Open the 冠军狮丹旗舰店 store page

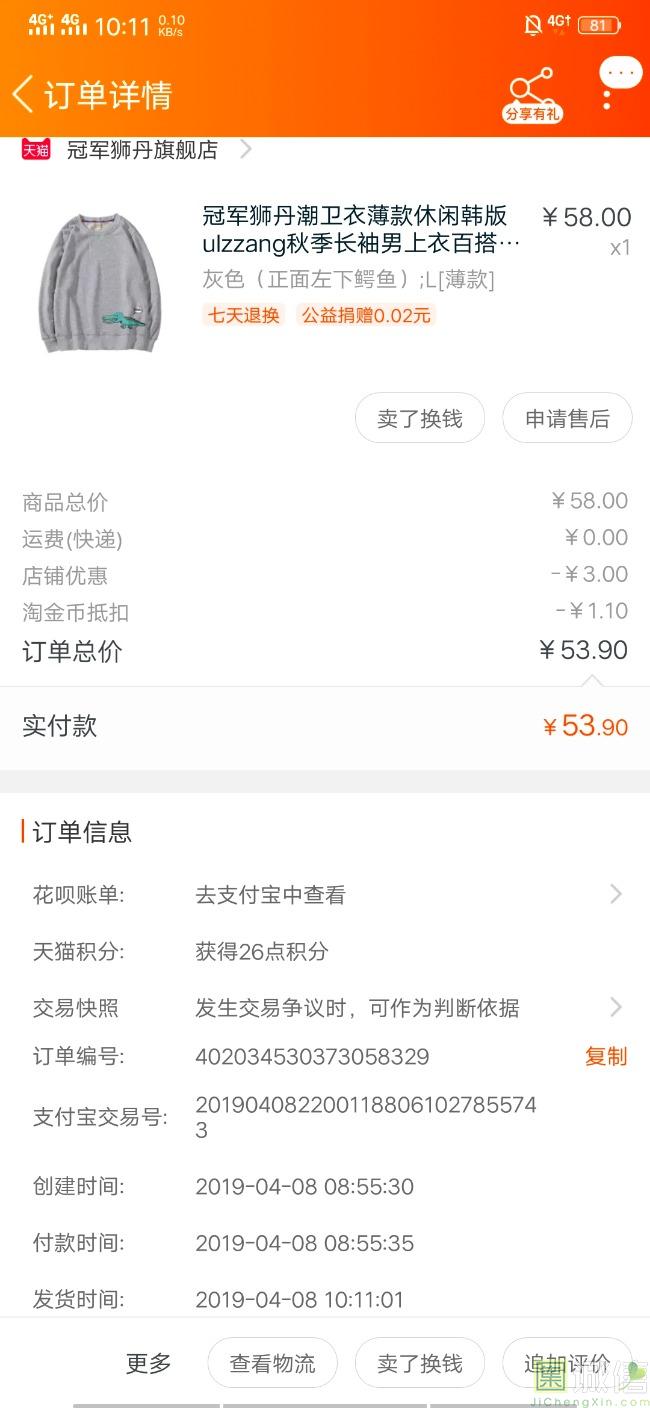(x=142, y=150)
